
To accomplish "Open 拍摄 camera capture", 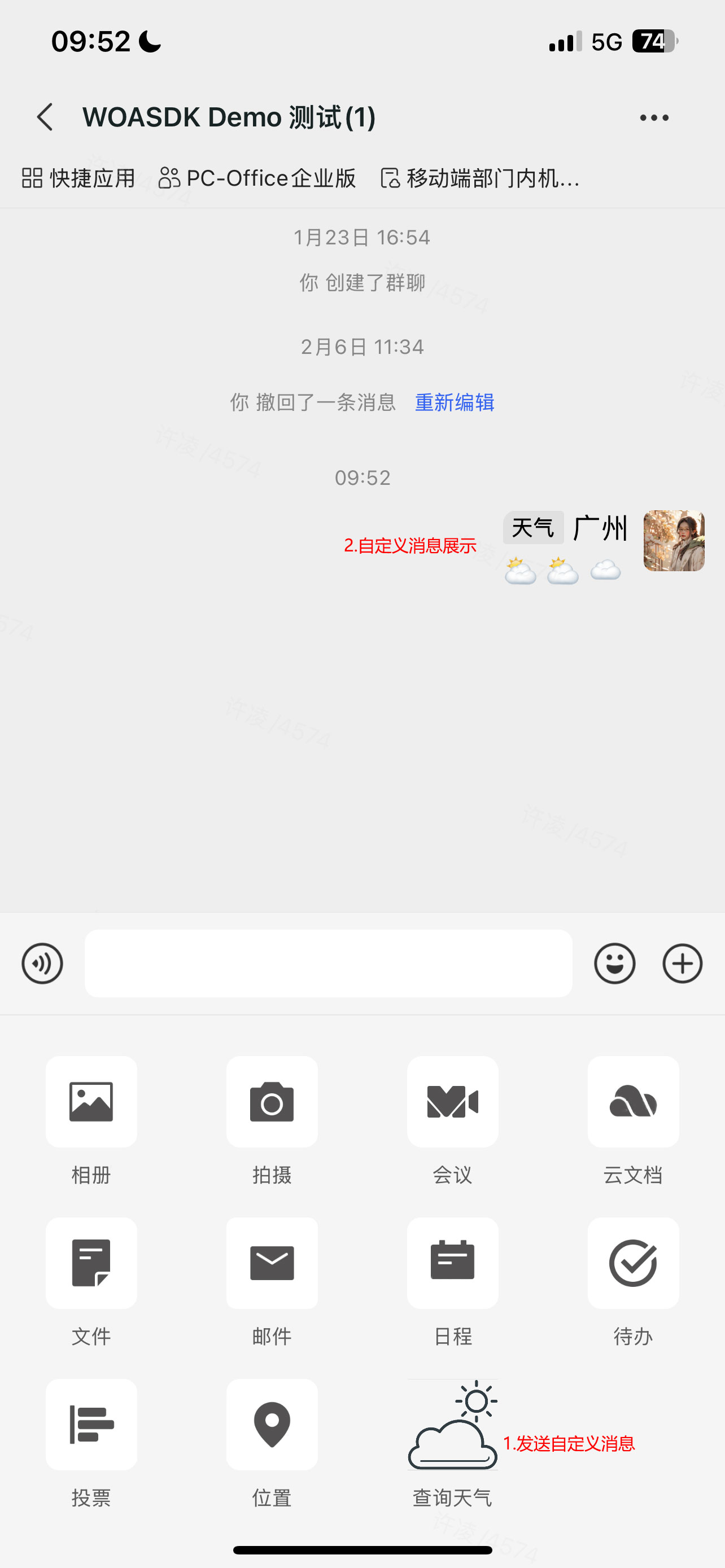I will (x=272, y=1102).
